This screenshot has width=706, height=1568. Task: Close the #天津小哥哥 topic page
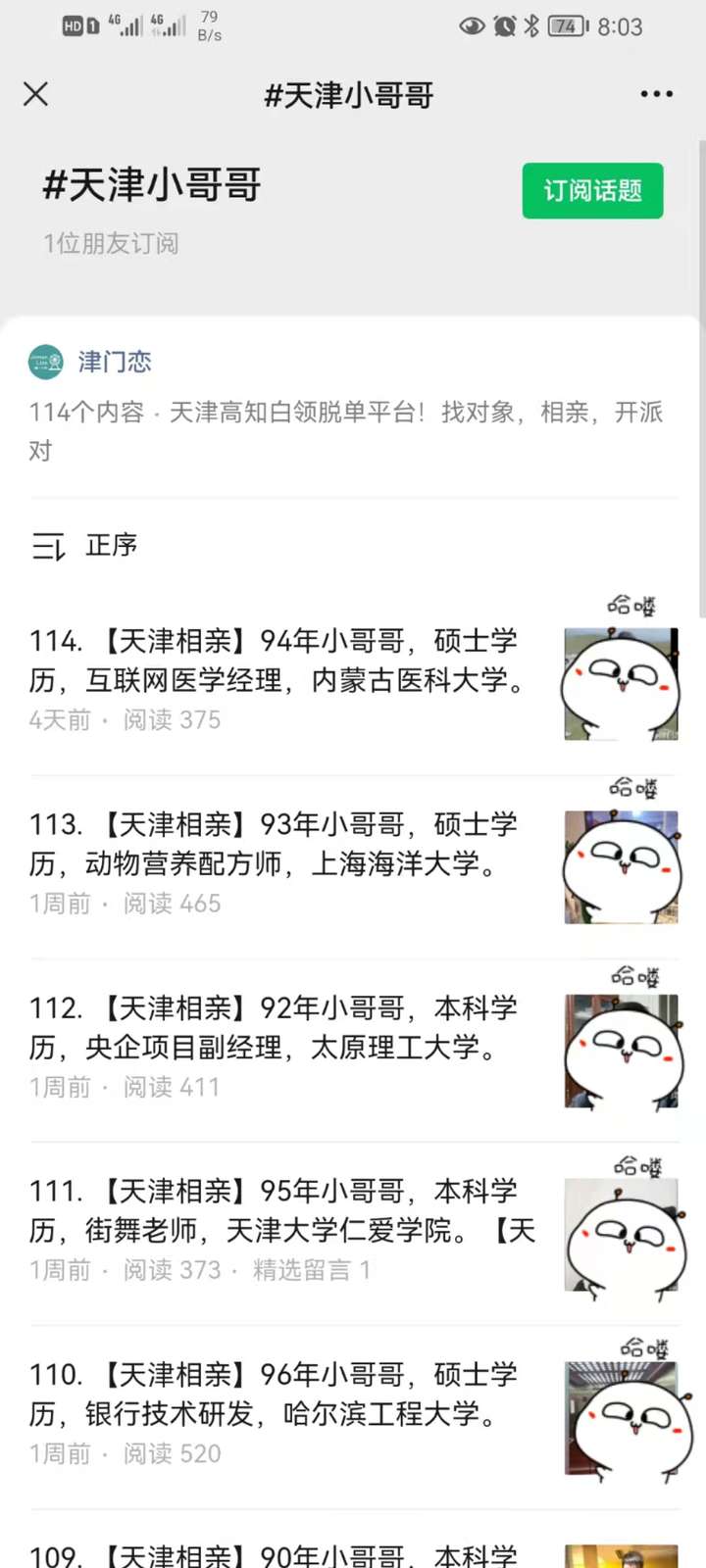(x=35, y=94)
